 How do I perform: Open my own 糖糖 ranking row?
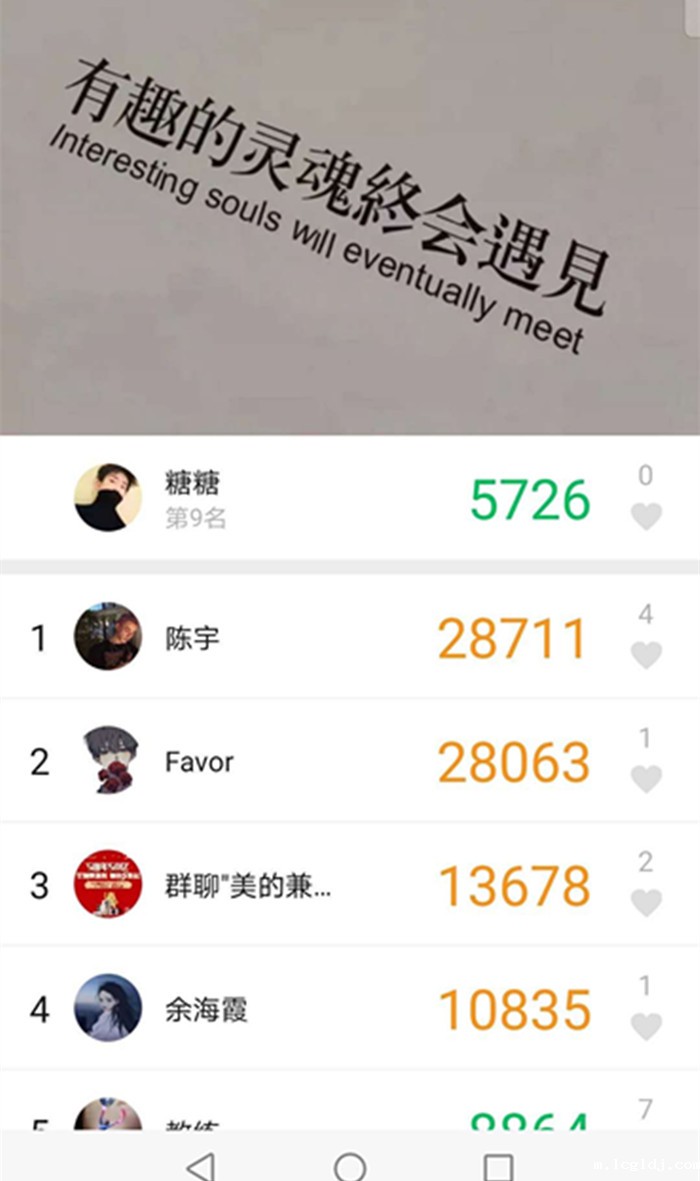(300, 498)
